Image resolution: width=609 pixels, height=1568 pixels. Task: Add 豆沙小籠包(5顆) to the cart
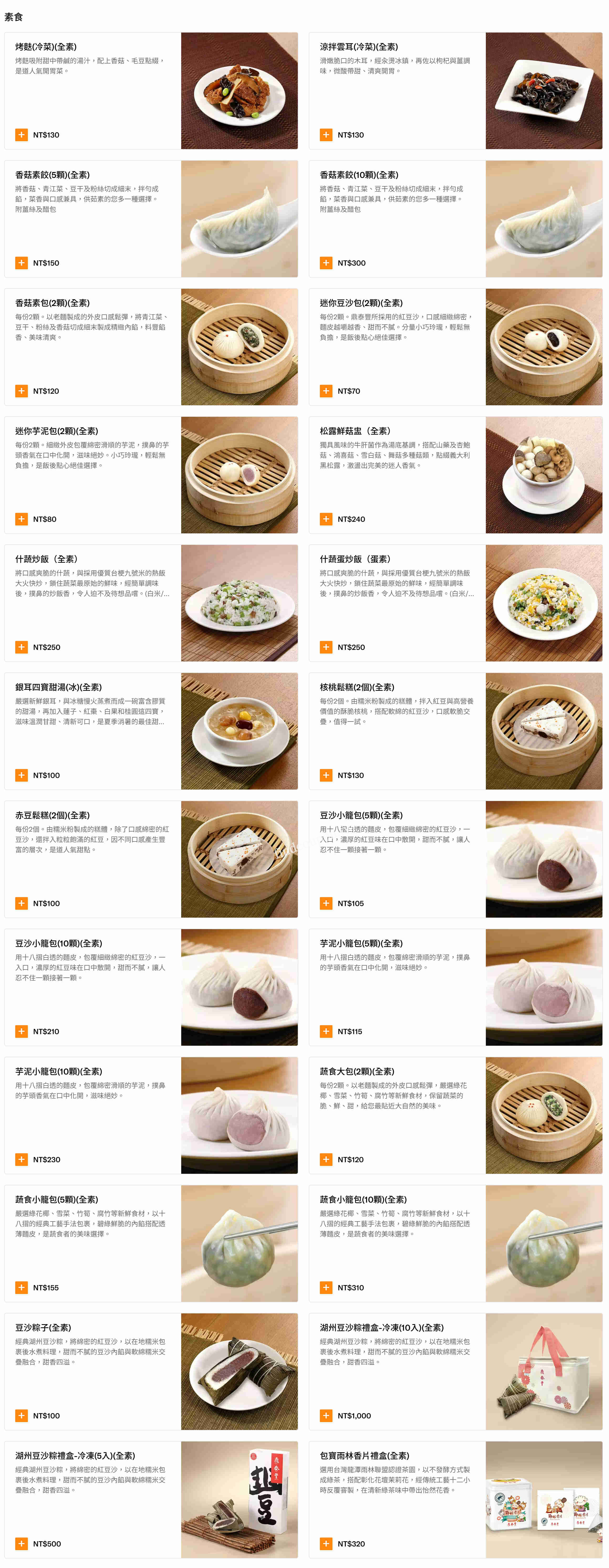point(326,903)
